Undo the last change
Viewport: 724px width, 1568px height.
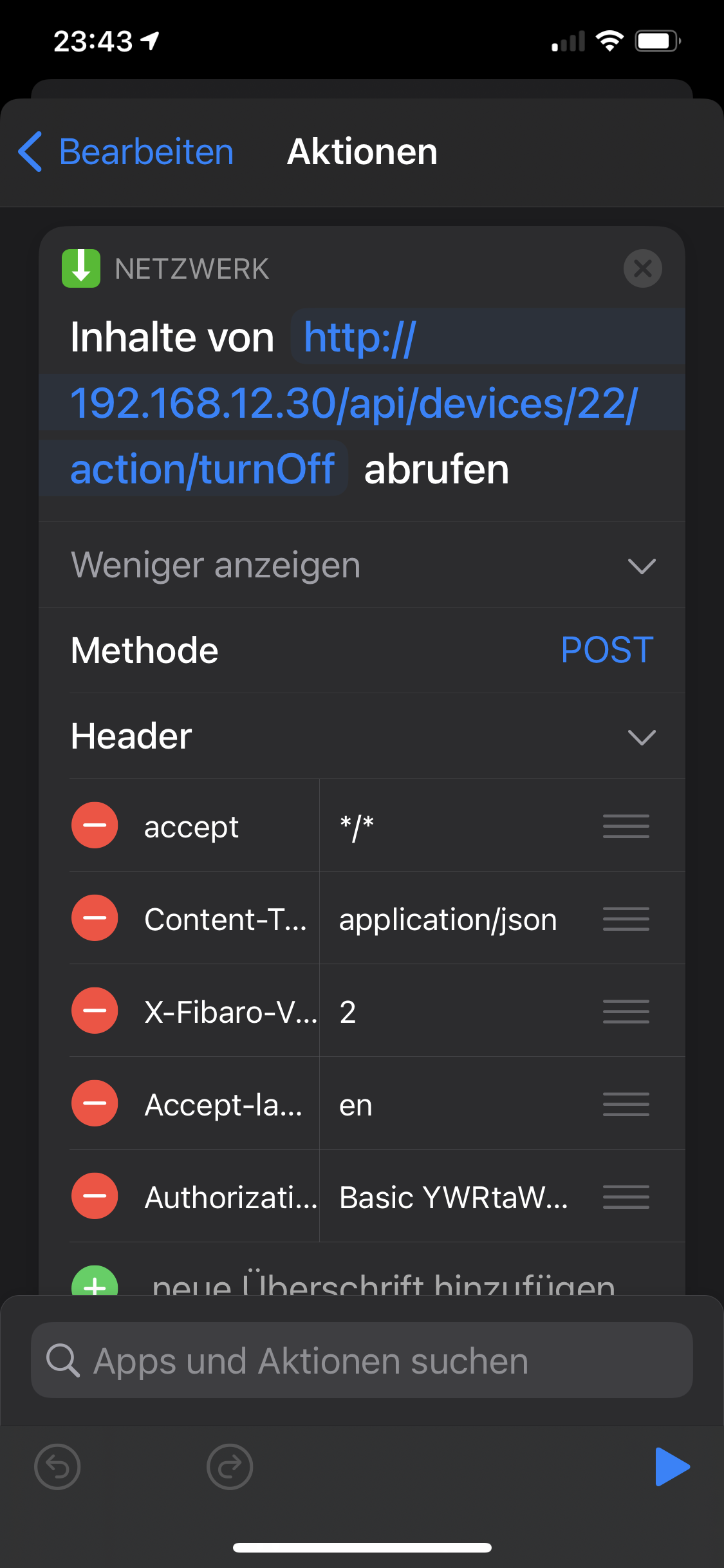point(57,1467)
